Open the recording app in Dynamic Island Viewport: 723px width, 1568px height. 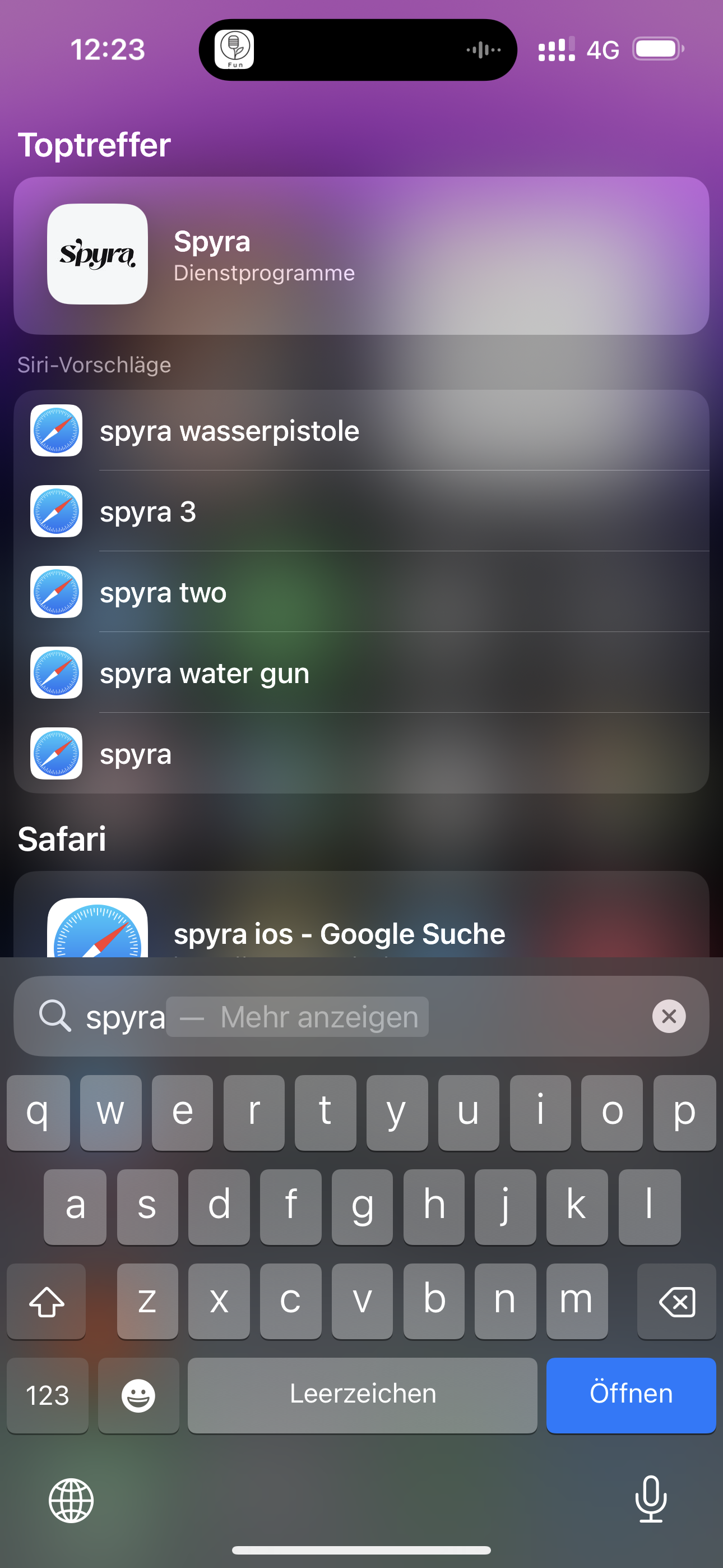(235, 49)
